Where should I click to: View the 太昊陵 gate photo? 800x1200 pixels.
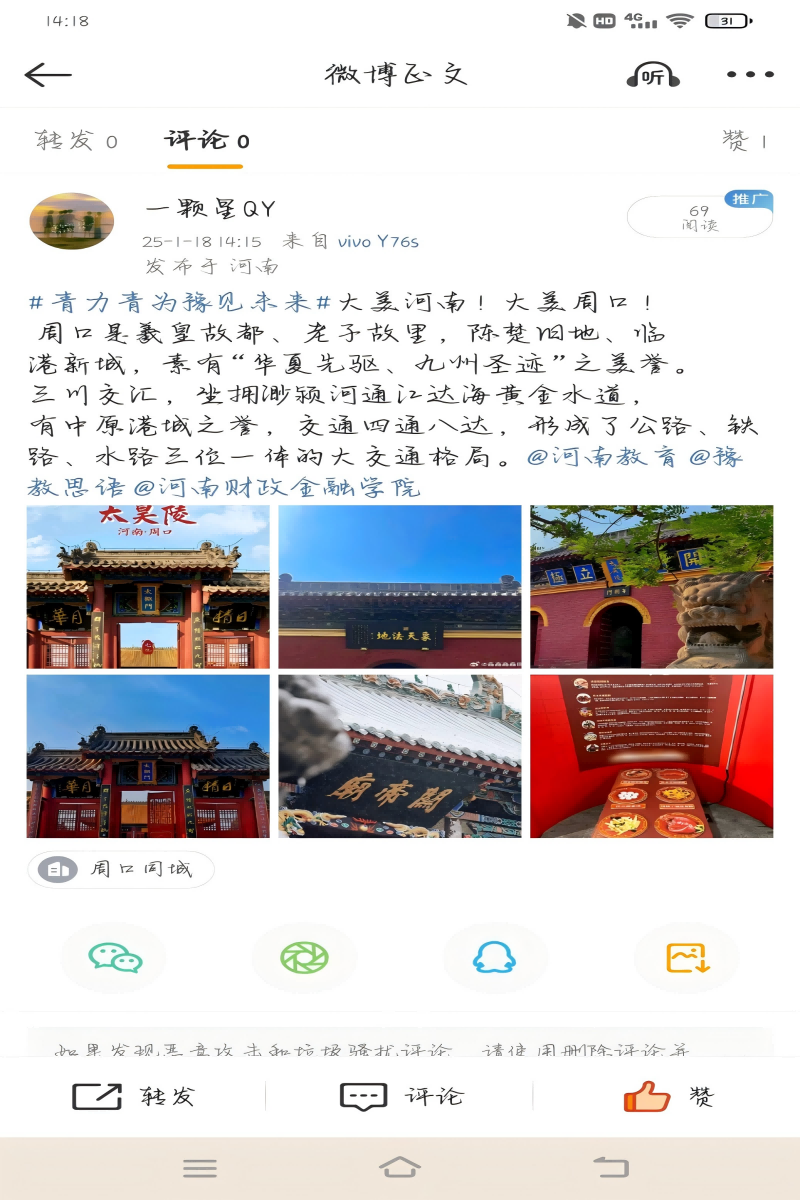pyautogui.click(x=148, y=587)
